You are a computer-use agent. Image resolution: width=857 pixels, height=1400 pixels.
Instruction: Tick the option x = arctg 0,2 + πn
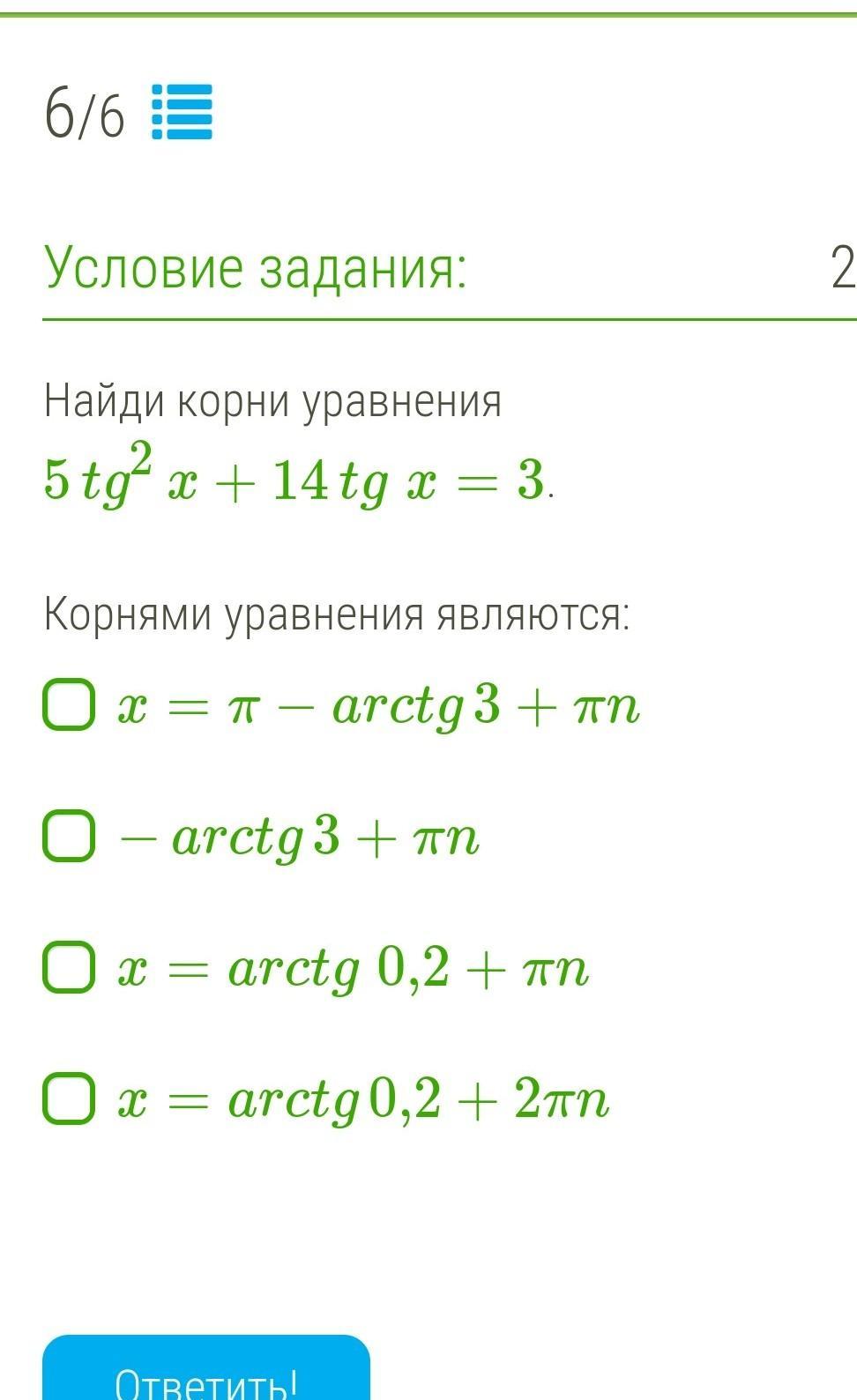[69, 967]
